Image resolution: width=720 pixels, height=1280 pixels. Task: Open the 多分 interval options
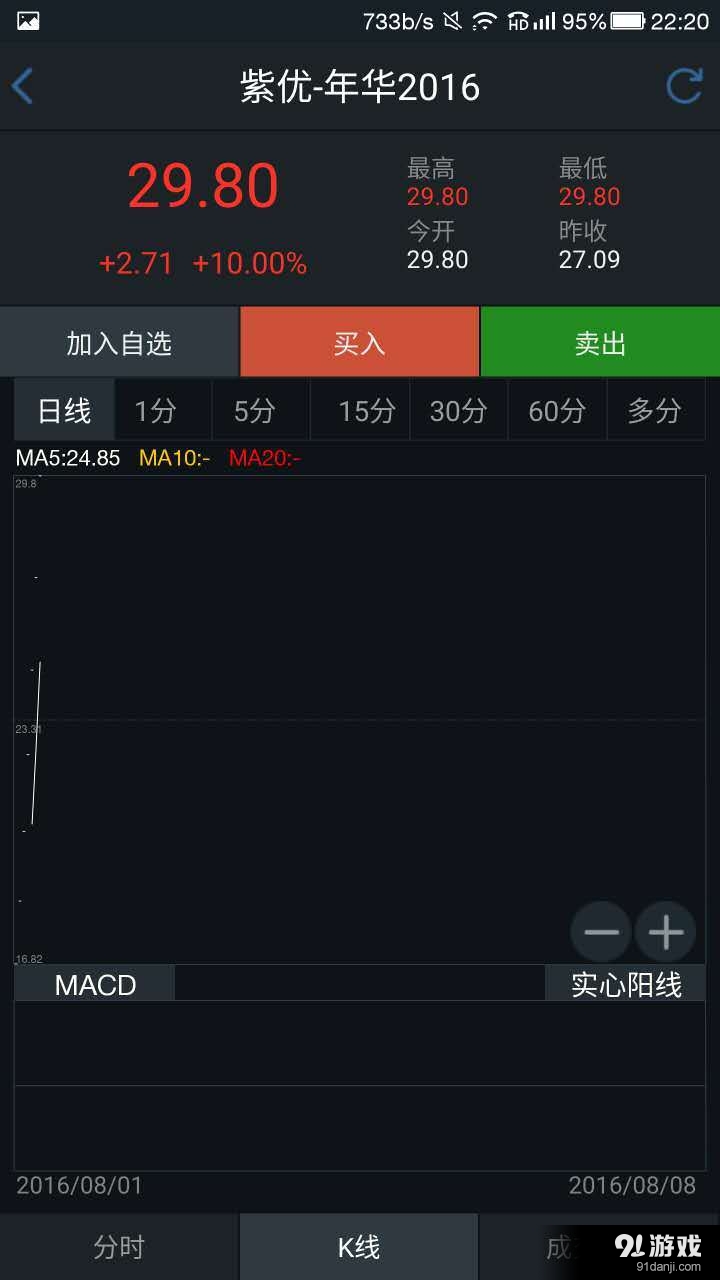(x=655, y=409)
